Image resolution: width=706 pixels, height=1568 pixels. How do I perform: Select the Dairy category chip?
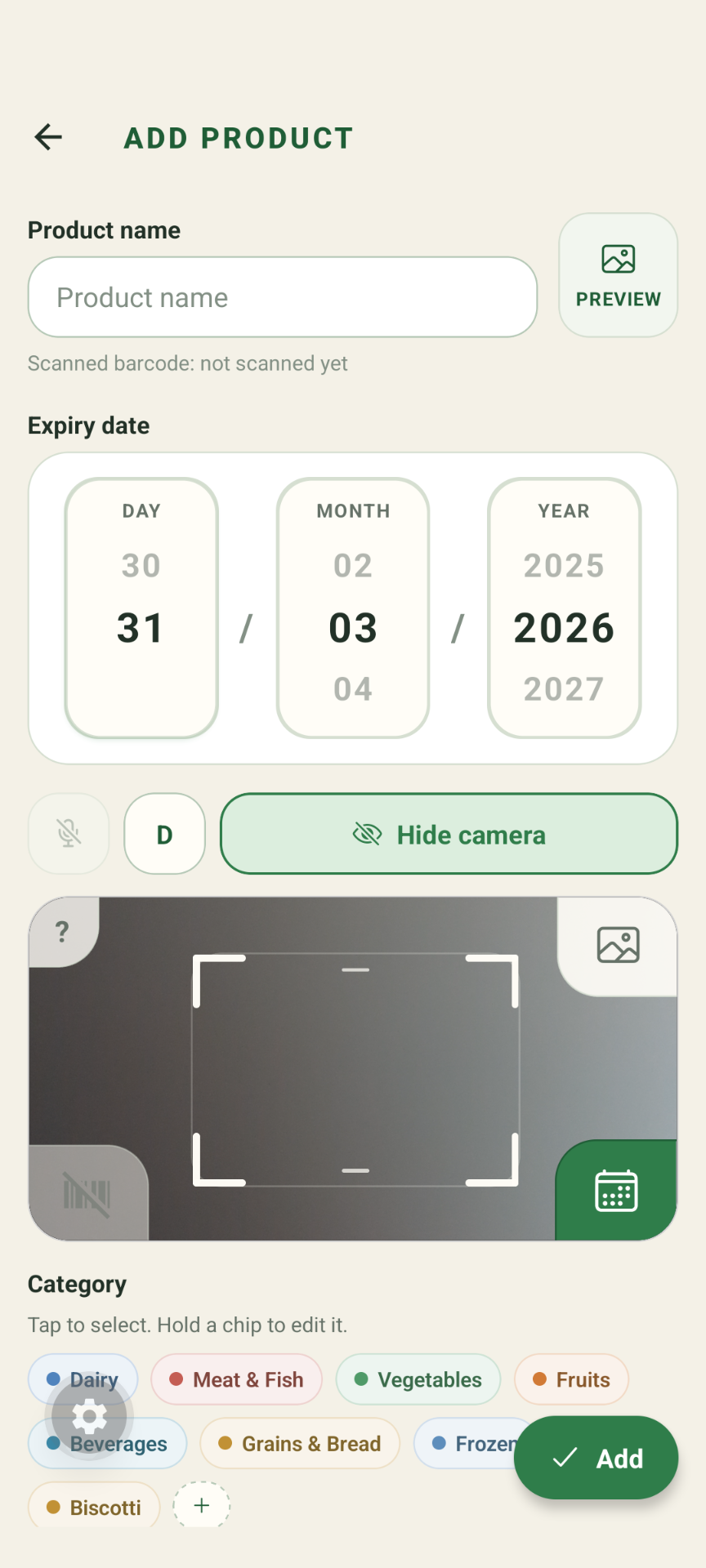coord(83,1379)
